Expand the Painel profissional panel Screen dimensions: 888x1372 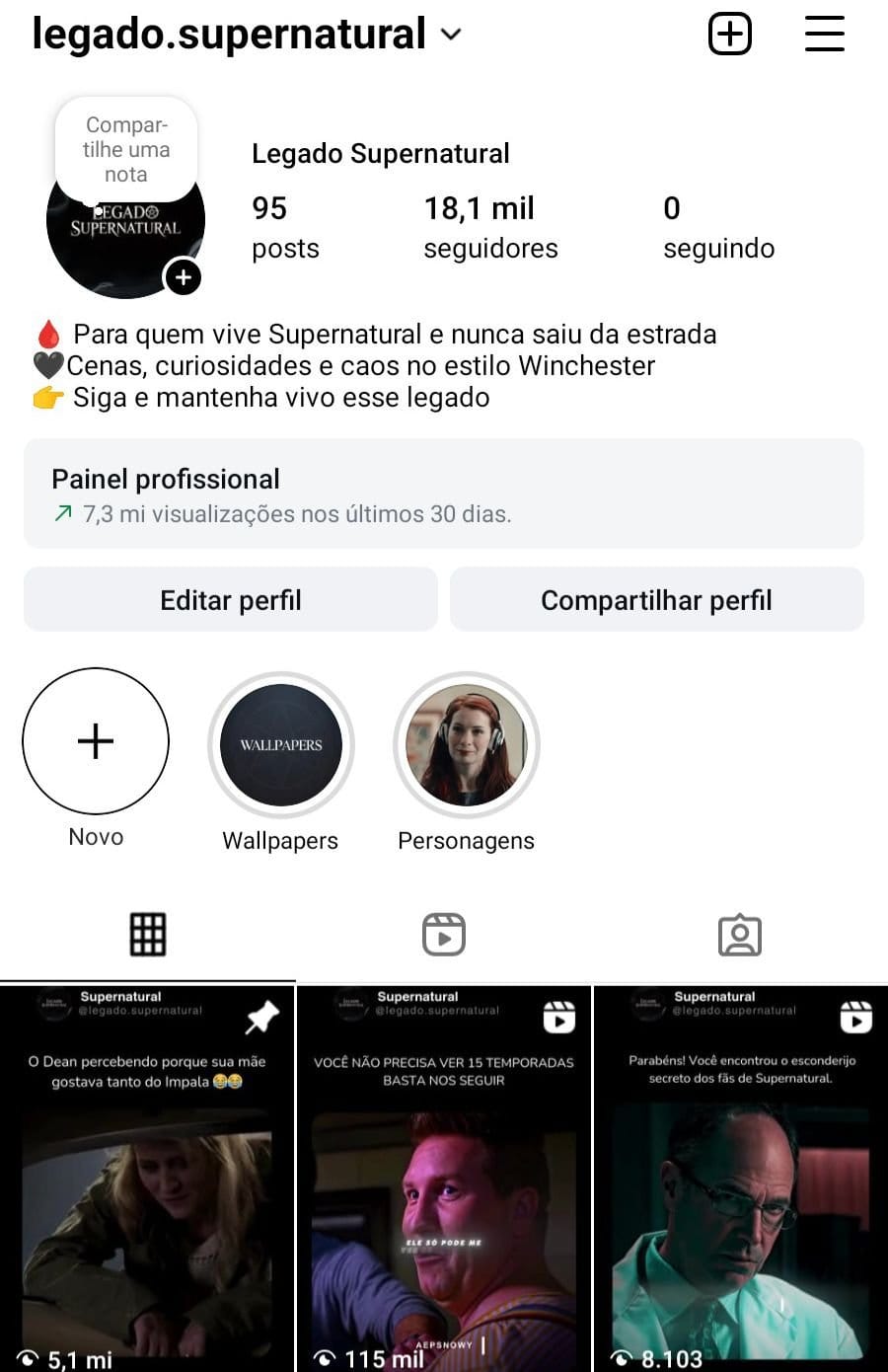coord(442,494)
